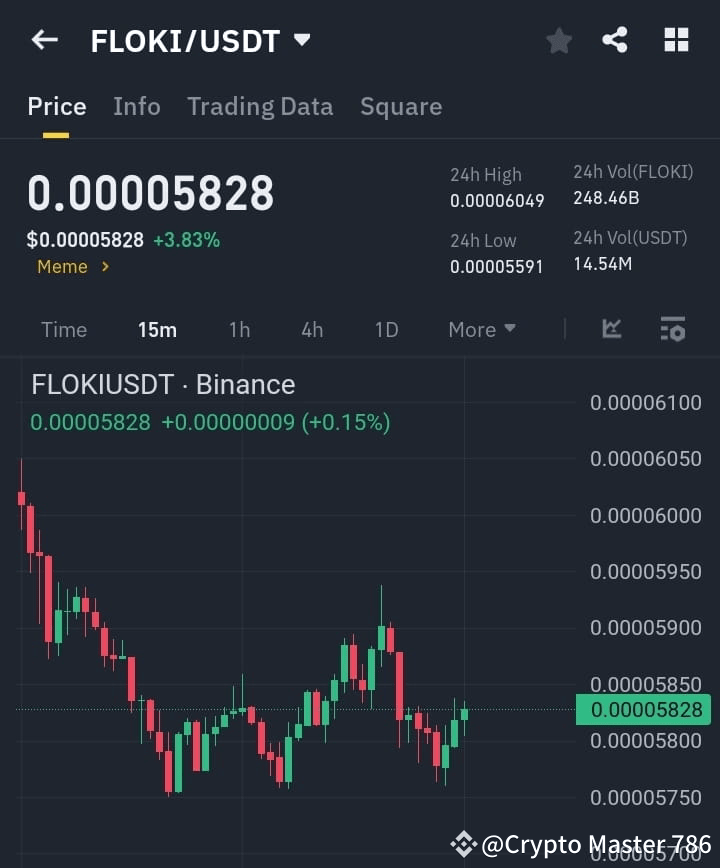
Task: Tap the highlighted current price label 0.00005828
Action: (x=643, y=710)
